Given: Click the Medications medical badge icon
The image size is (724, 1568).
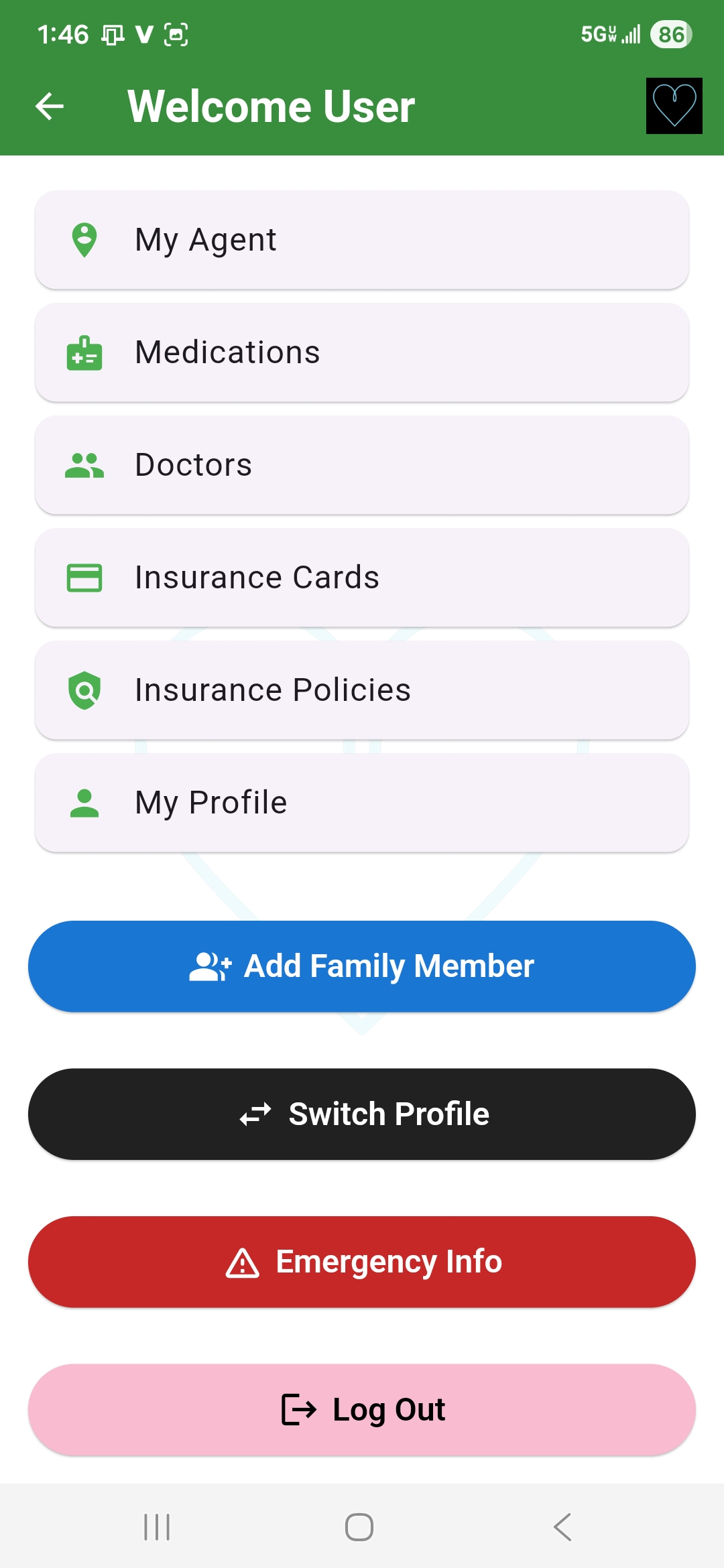Looking at the screenshot, I should pyautogui.click(x=84, y=353).
